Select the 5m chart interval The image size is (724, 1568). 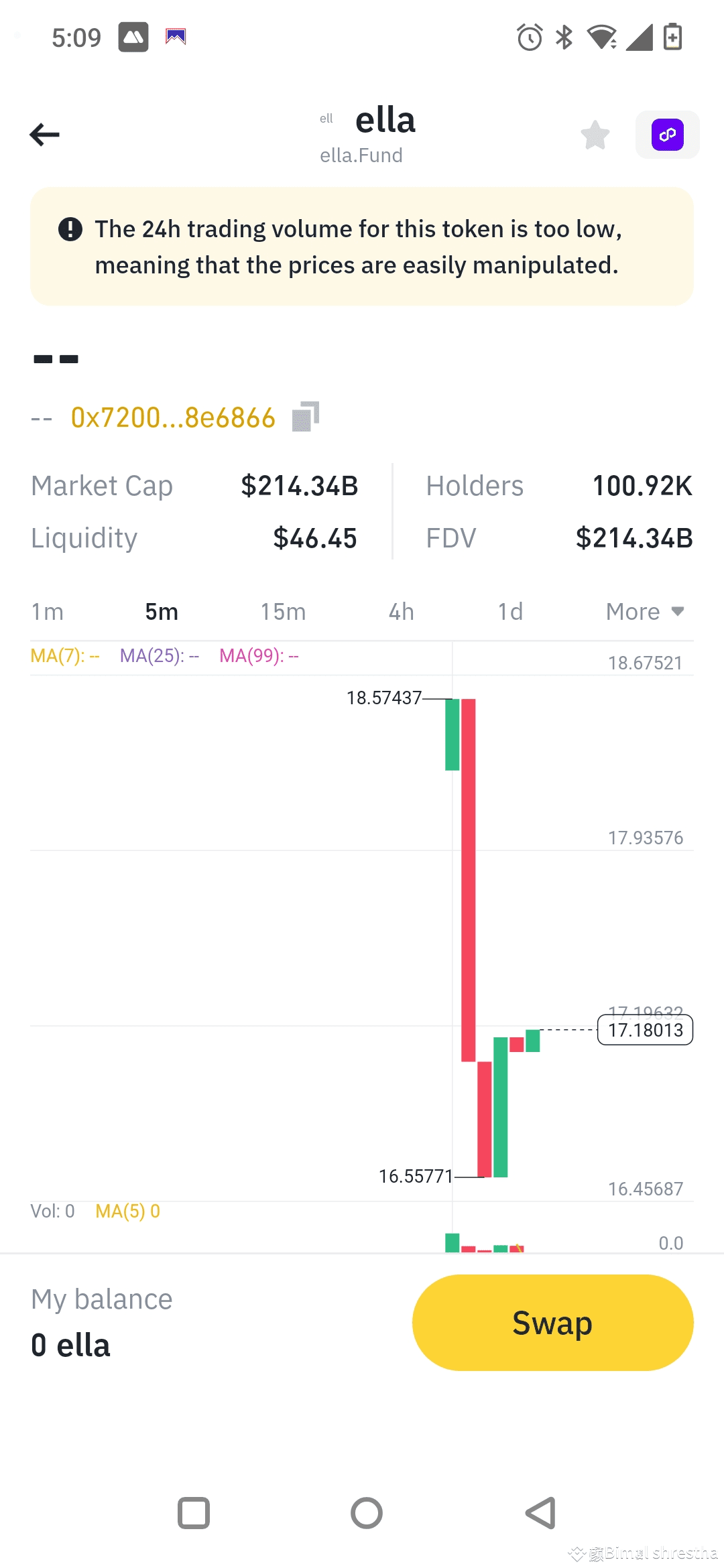click(x=162, y=611)
